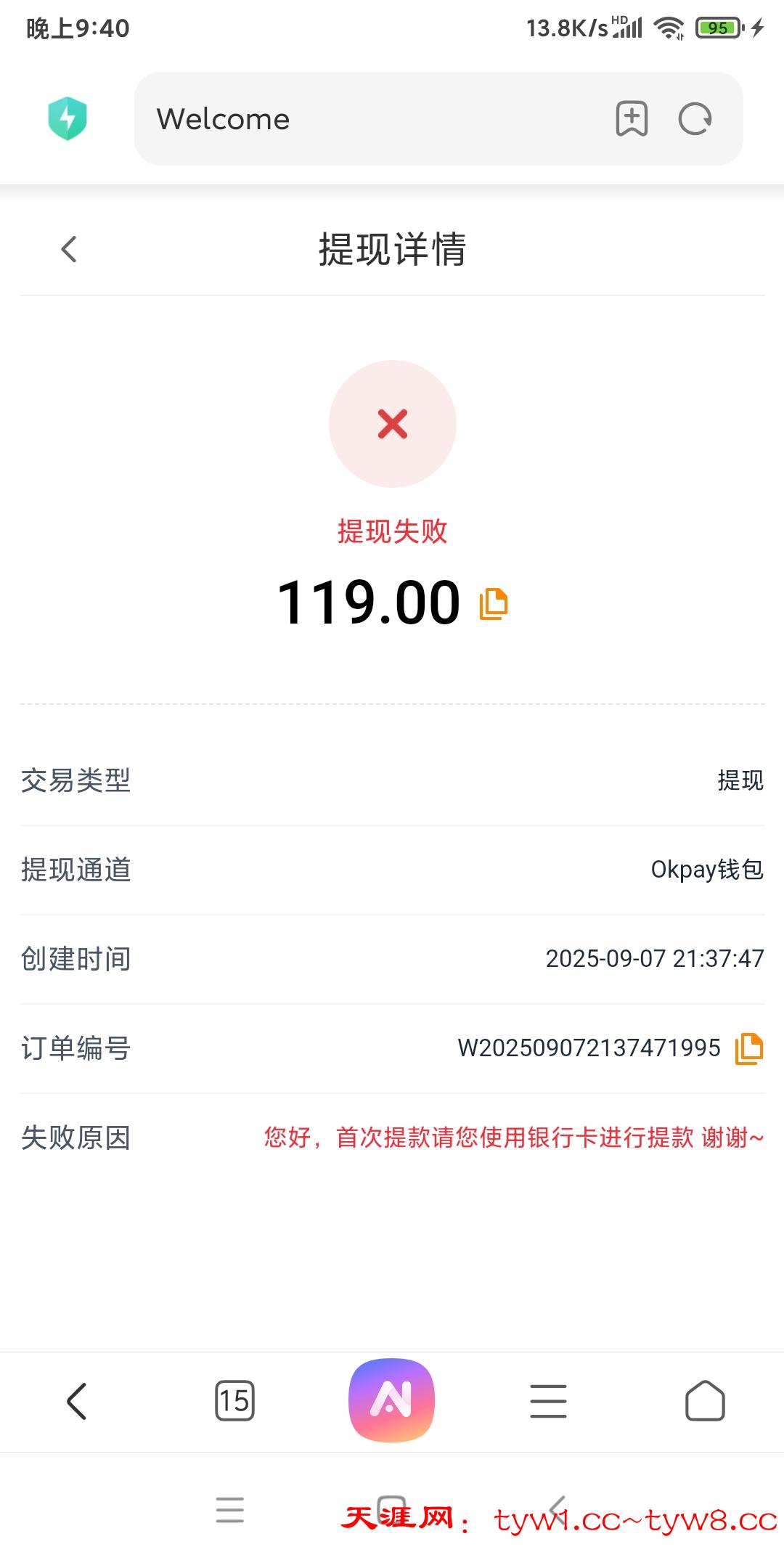Image resolution: width=784 pixels, height=1568 pixels.
Task: Launch the AI assistant button
Action: 392,1400
